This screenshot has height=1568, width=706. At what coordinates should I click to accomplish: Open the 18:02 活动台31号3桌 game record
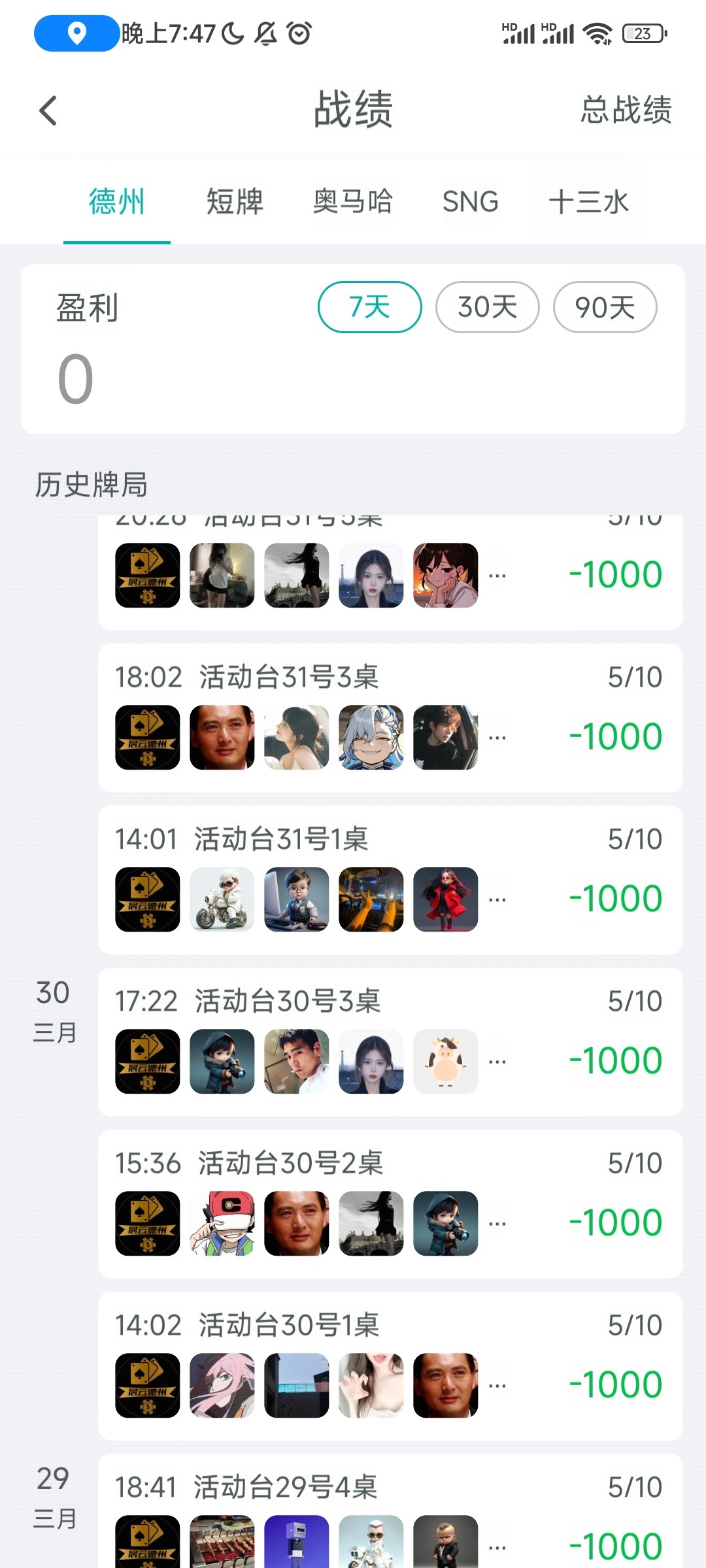pyautogui.click(x=390, y=717)
